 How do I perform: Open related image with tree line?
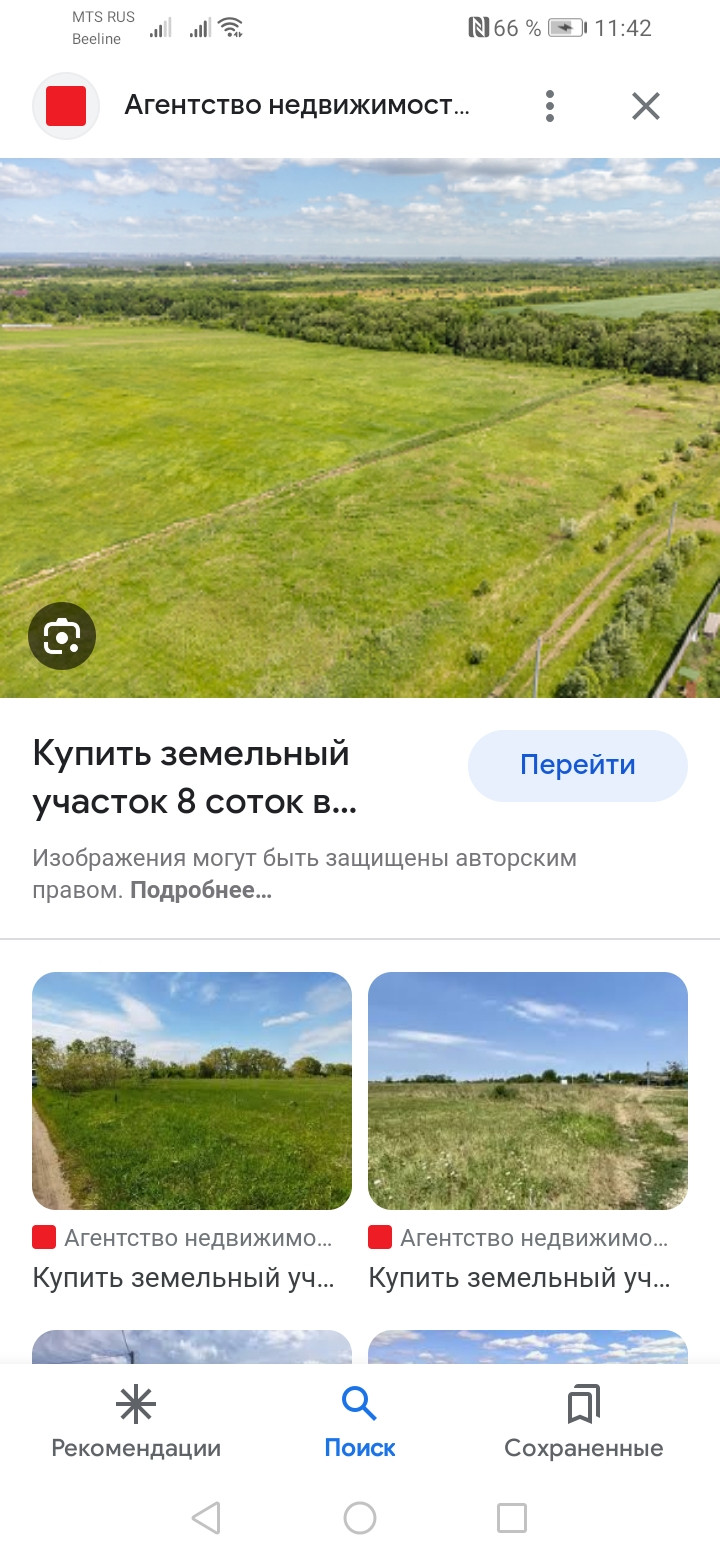pyautogui.click(x=192, y=1090)
